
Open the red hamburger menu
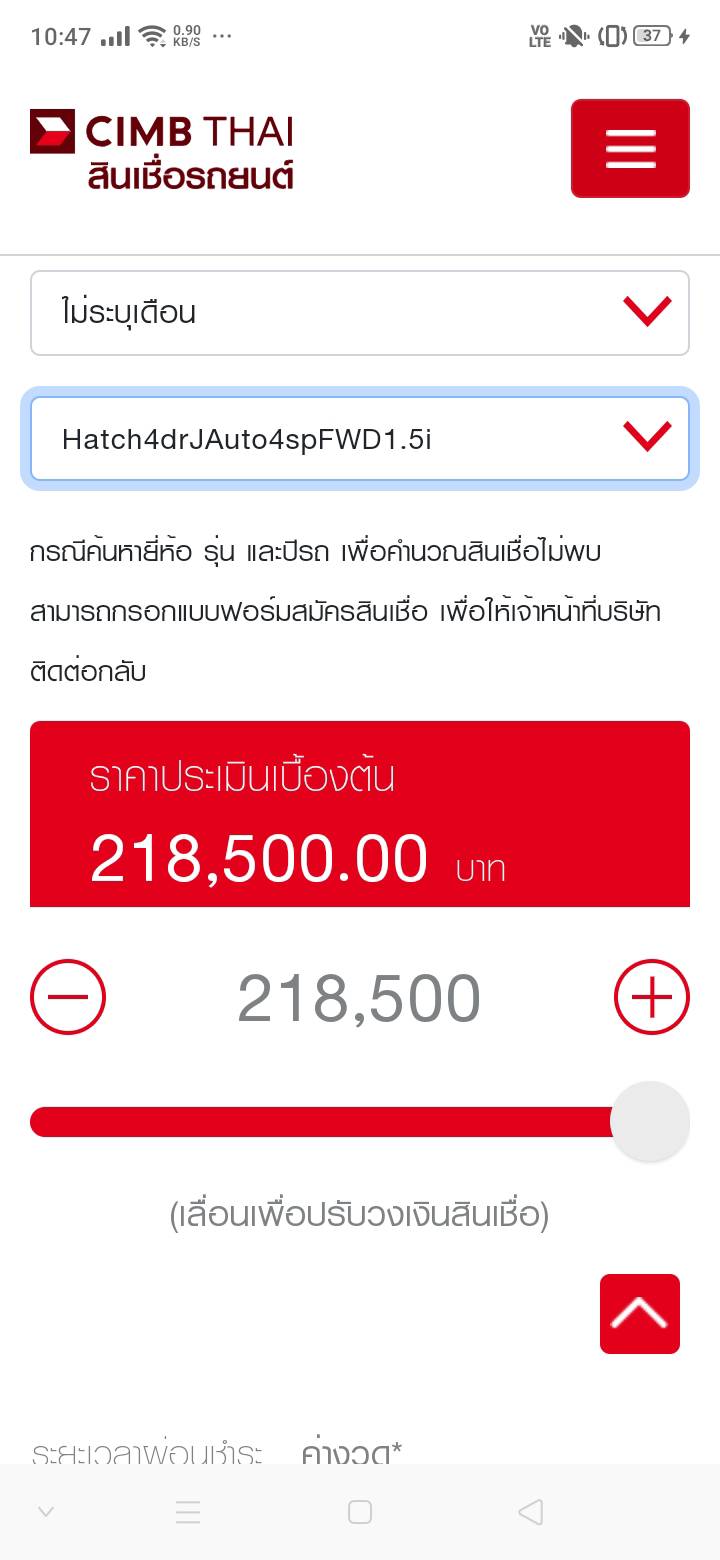click(630, 148)
